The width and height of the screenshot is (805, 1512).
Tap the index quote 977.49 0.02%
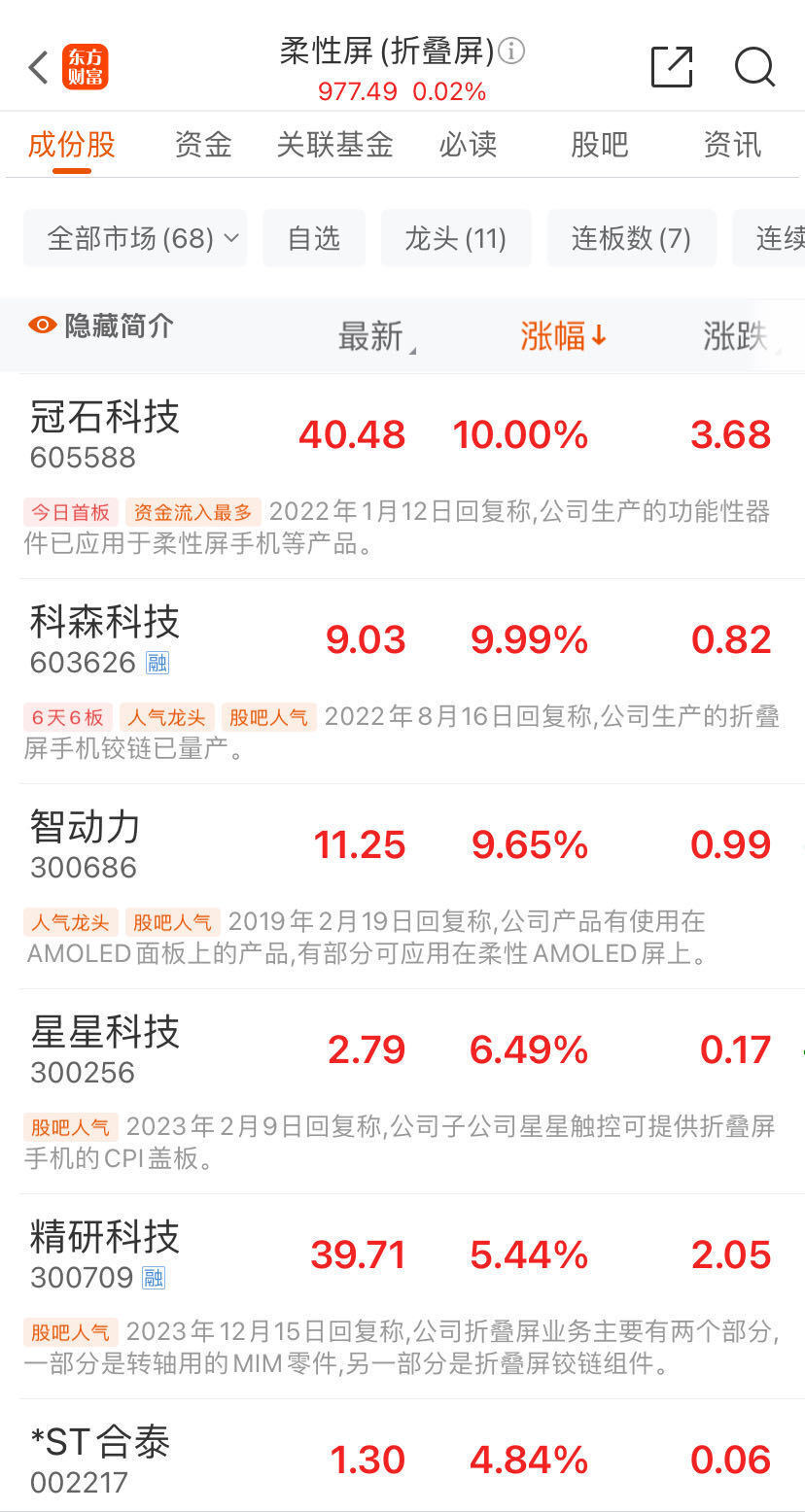coord(402,90)
